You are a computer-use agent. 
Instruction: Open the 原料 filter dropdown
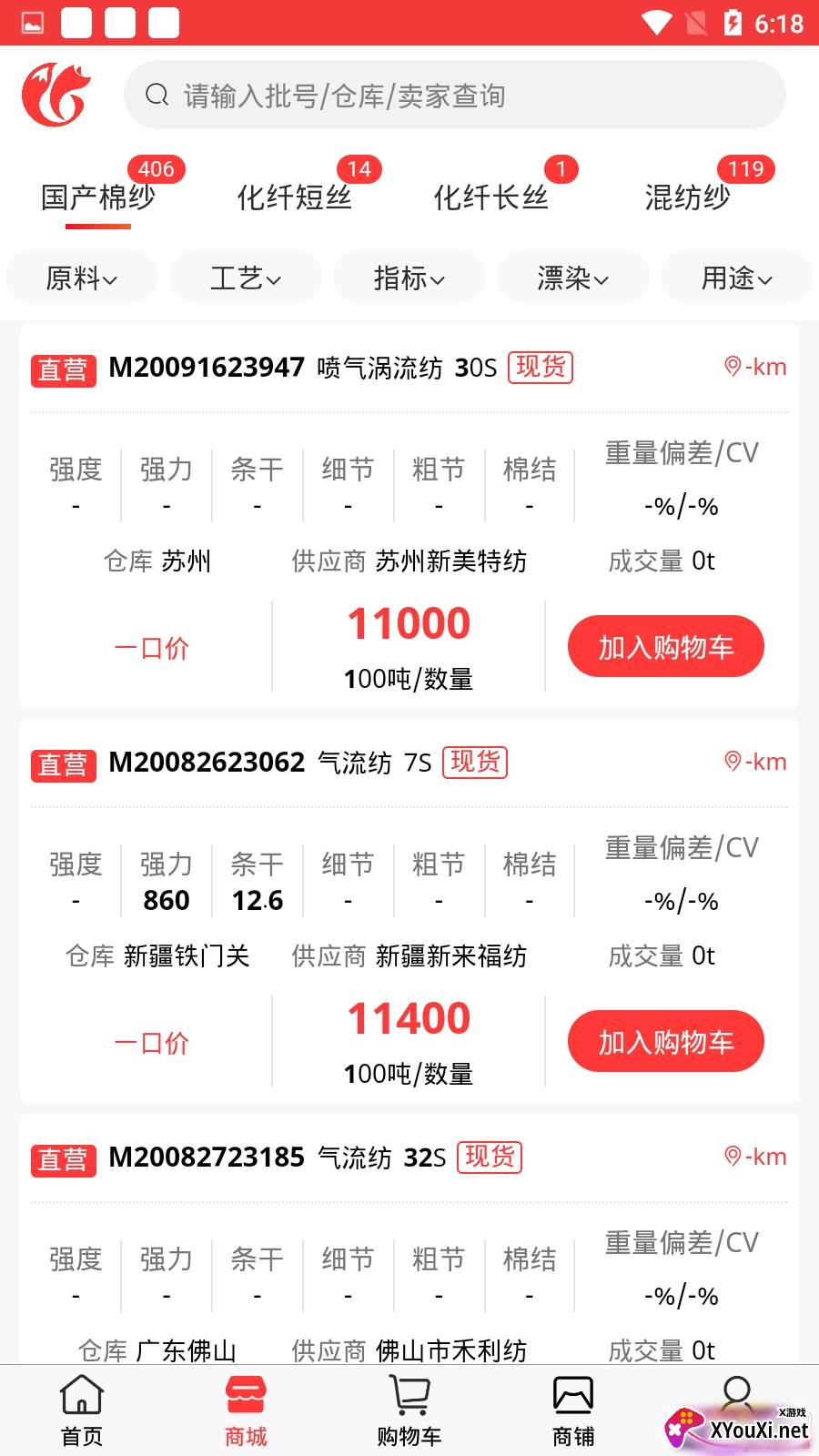click(x=80, y=278)
